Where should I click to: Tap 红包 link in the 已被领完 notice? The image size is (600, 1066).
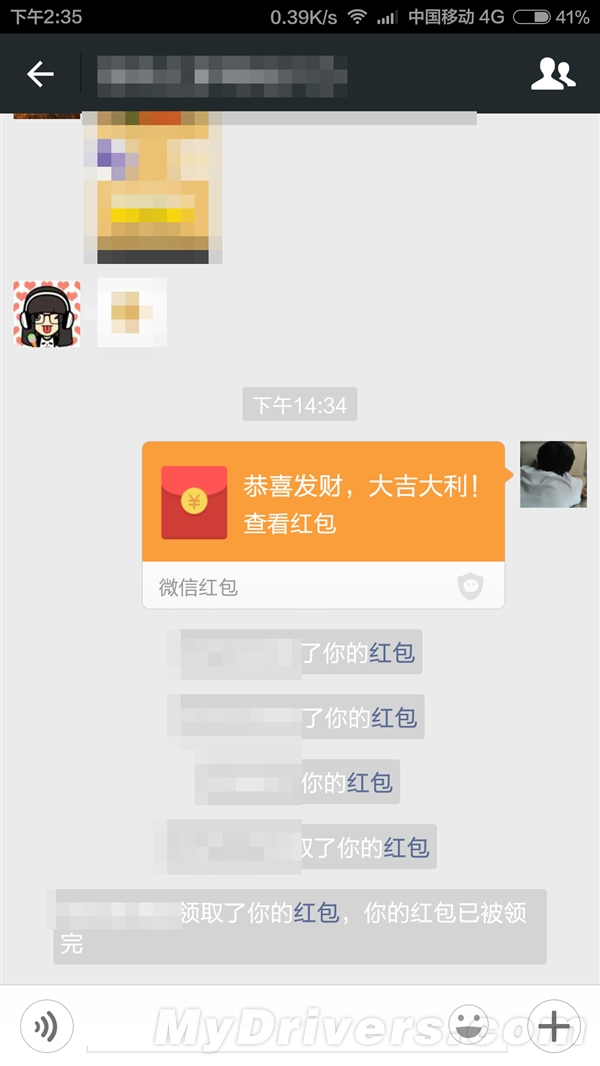[316, 912]
